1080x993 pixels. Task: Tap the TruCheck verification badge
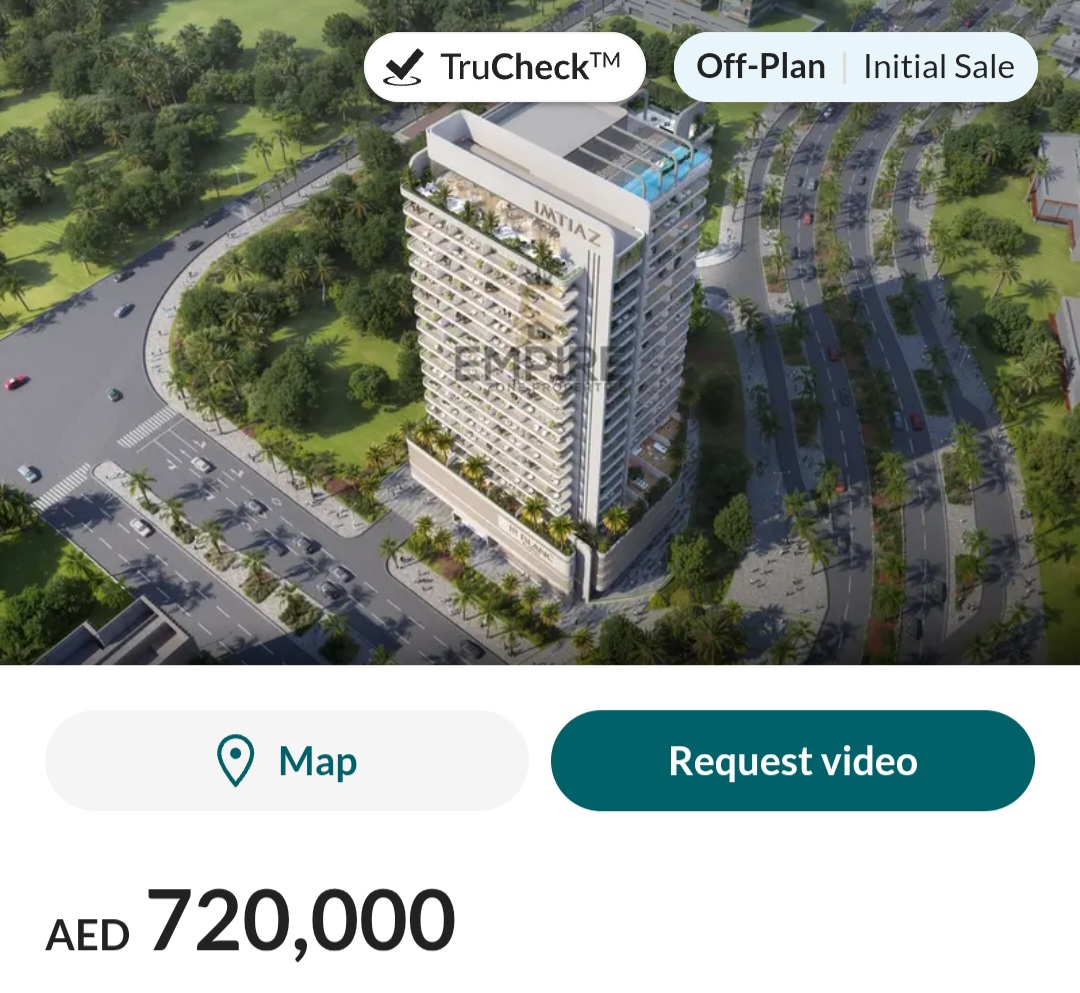tap(504, 67)
